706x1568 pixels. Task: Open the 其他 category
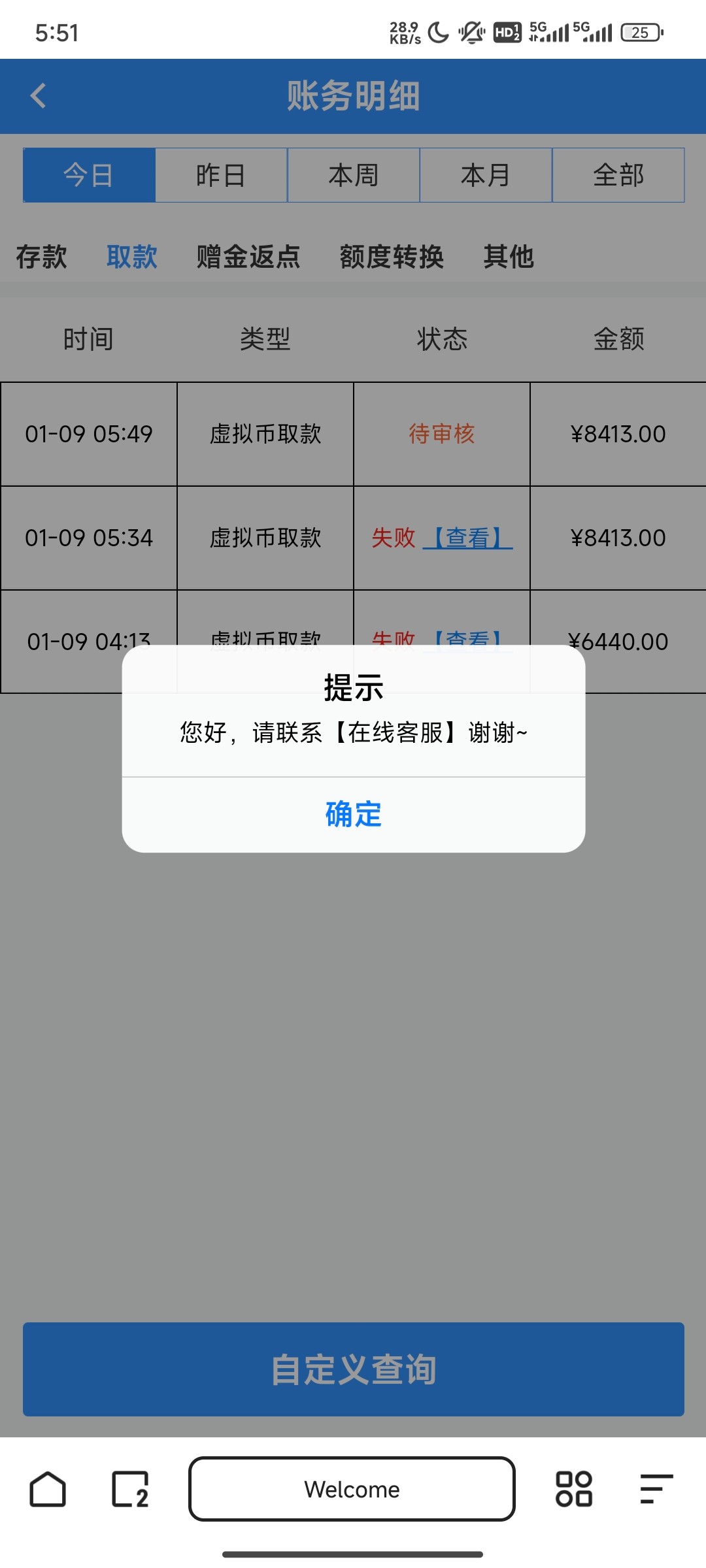click(509, 257)
